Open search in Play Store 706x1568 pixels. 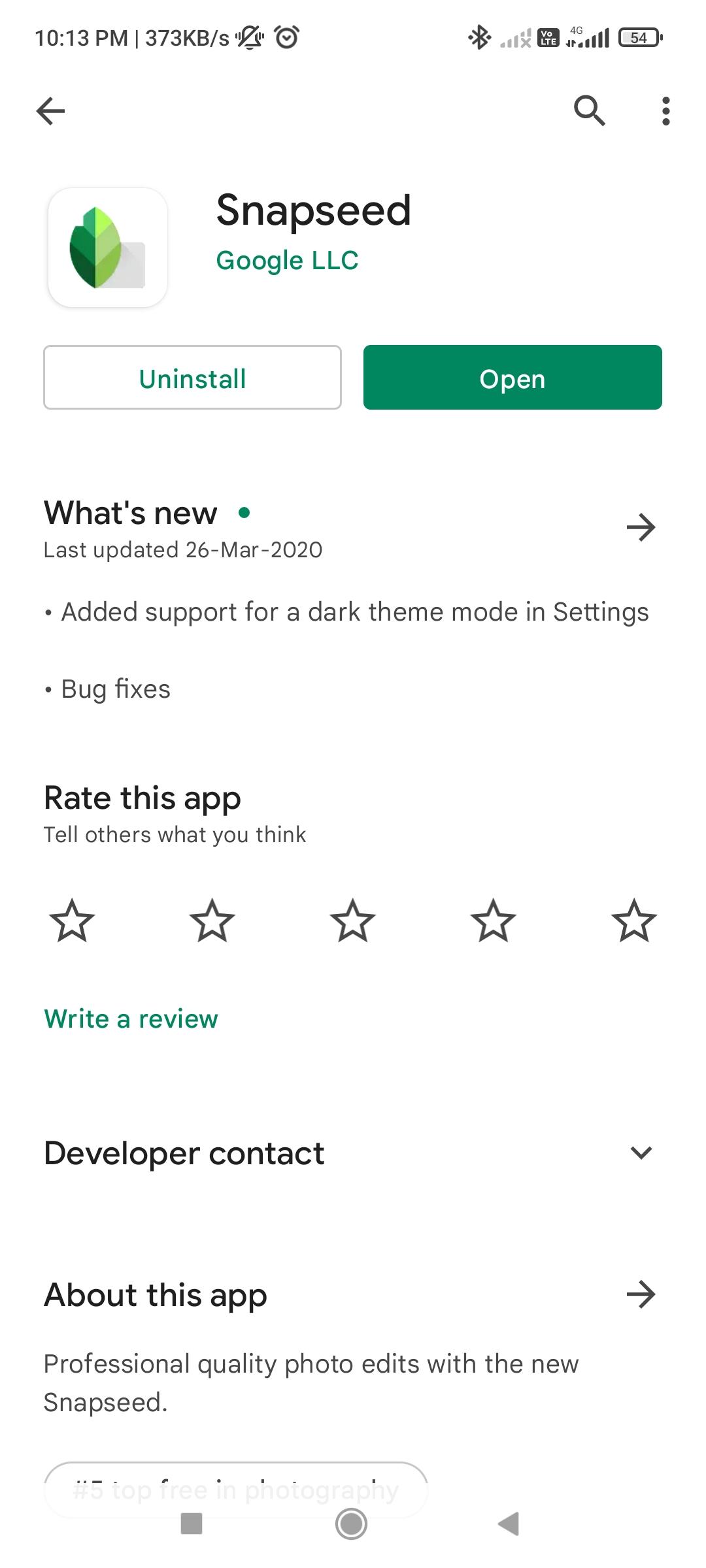tap(589, 110)
